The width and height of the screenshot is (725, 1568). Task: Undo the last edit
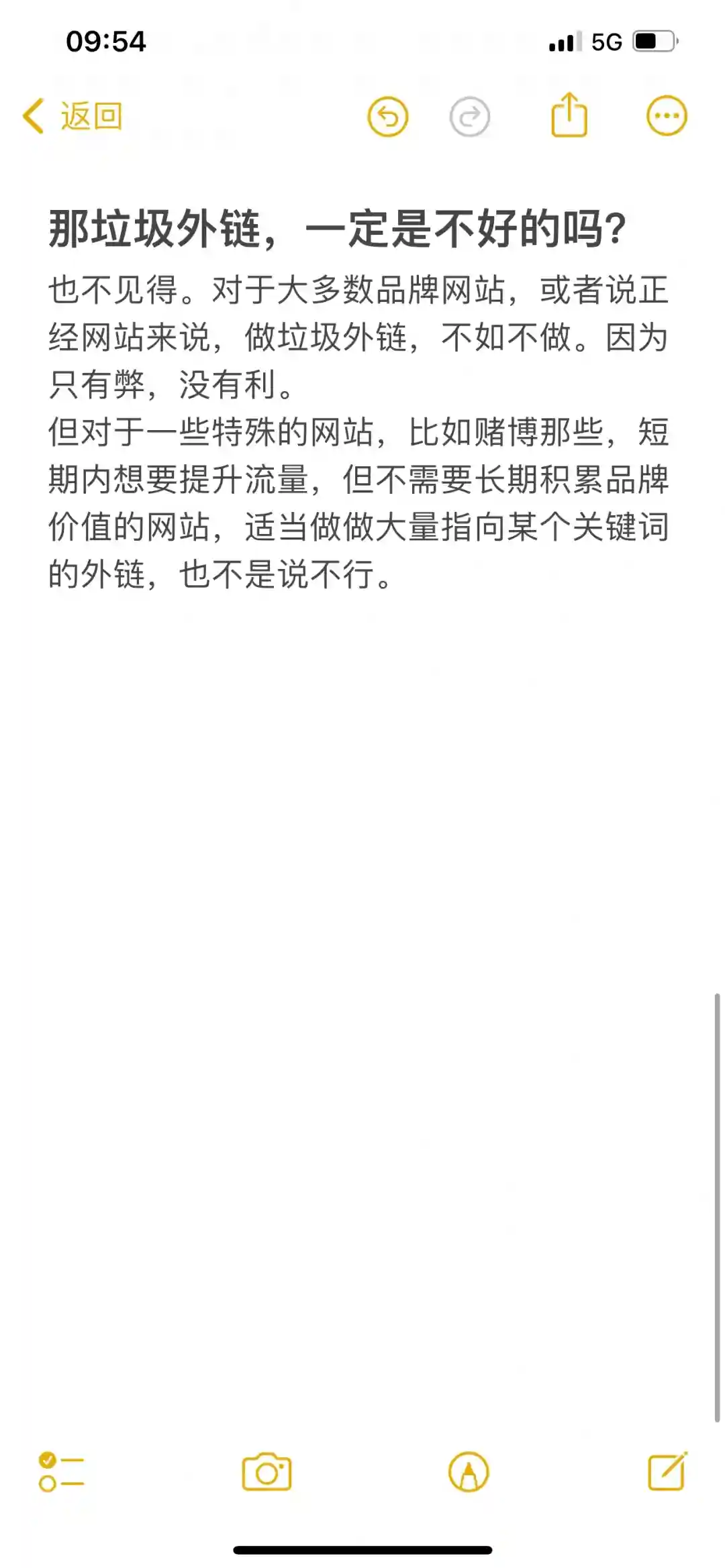pyautogui.click(x=388, y=117)
